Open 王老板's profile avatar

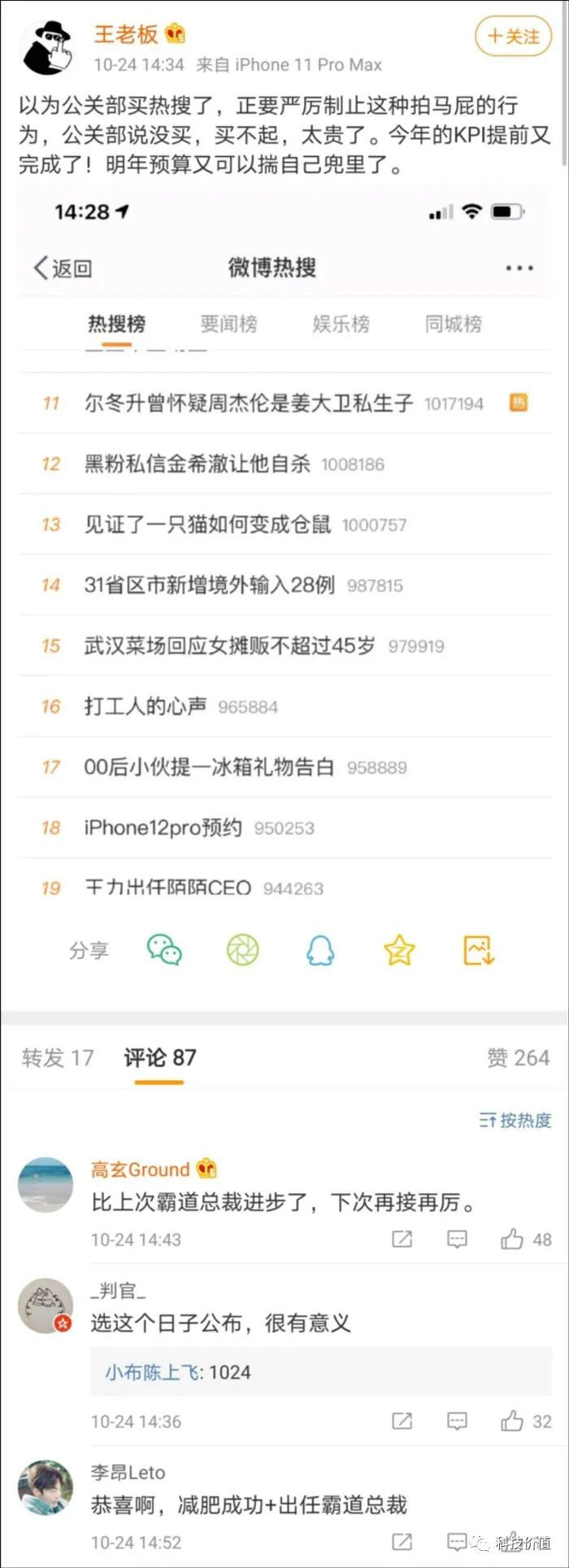(46, 46)
